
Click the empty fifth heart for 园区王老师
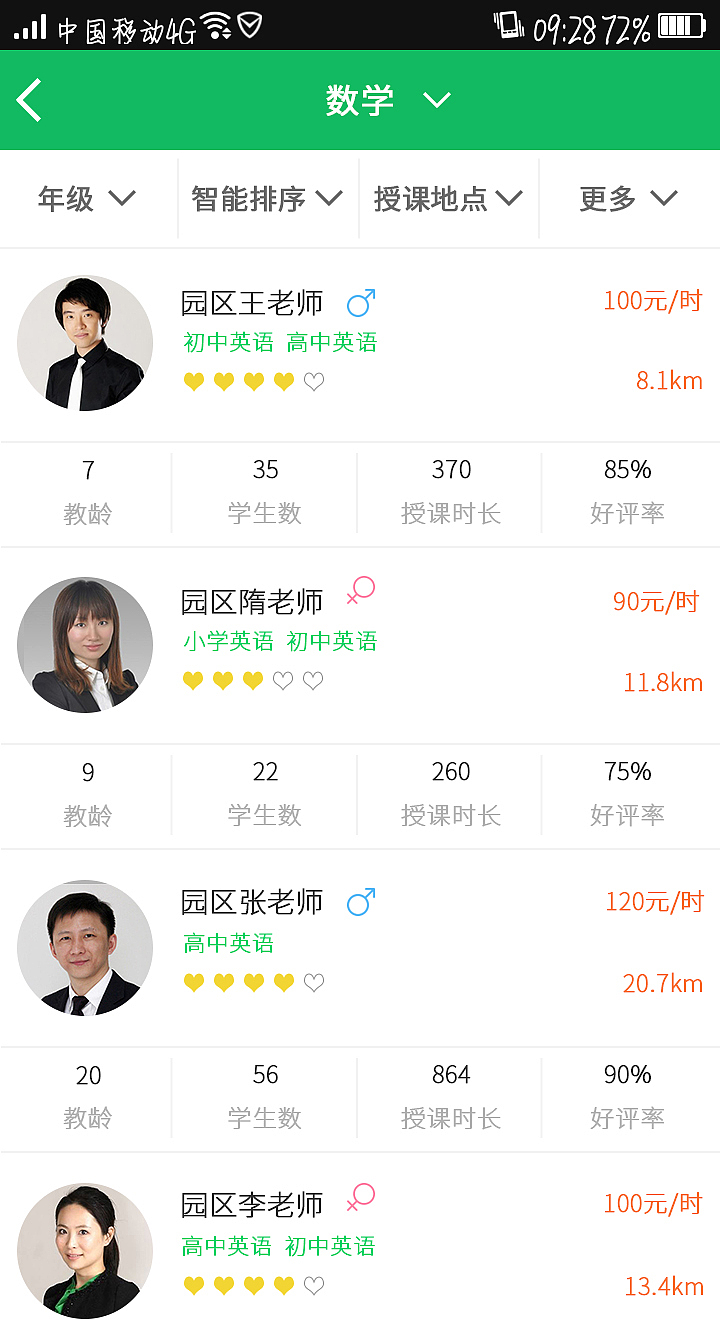point(314,381)
